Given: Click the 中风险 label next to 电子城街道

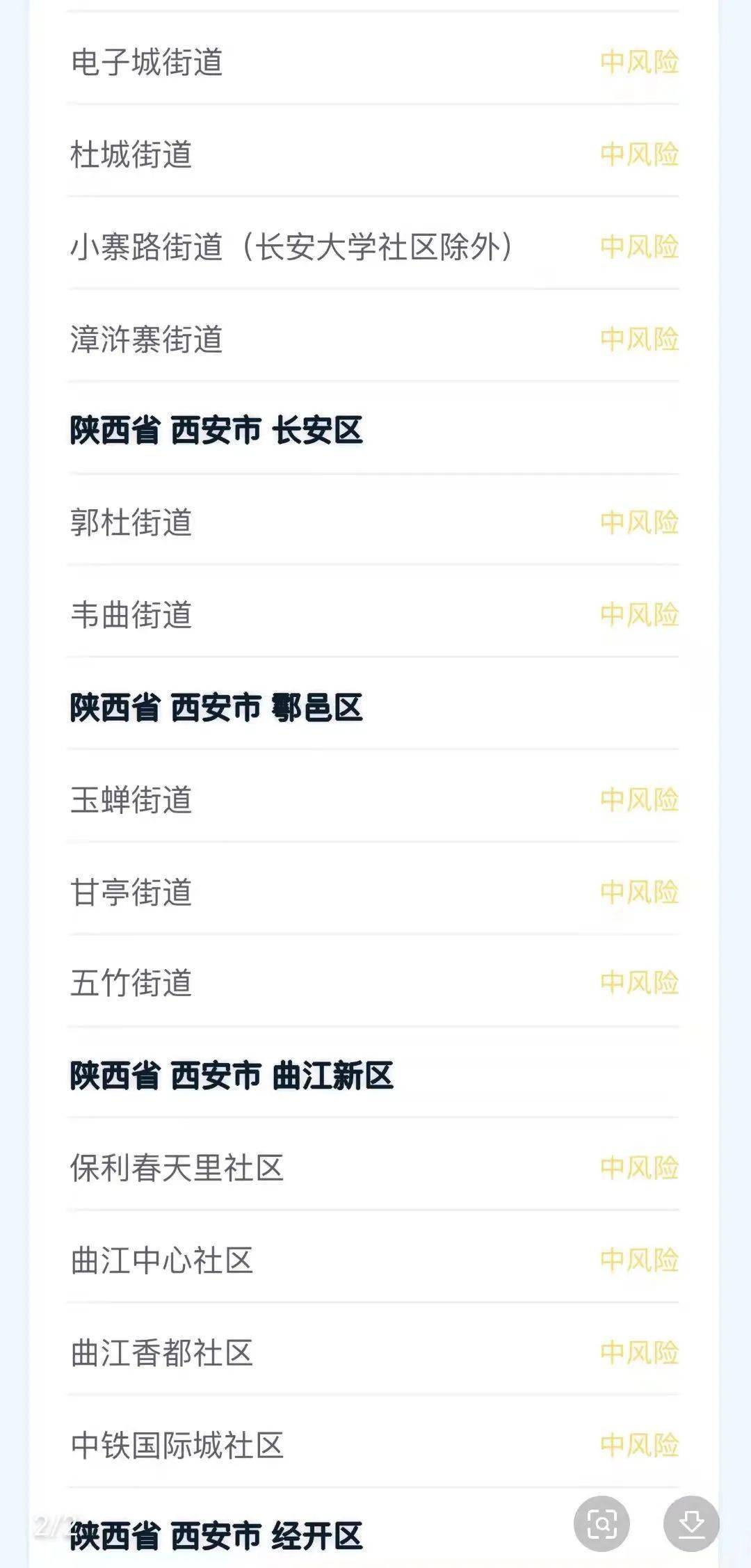Looking at the screenshot, I should click(x=640, y=63).
